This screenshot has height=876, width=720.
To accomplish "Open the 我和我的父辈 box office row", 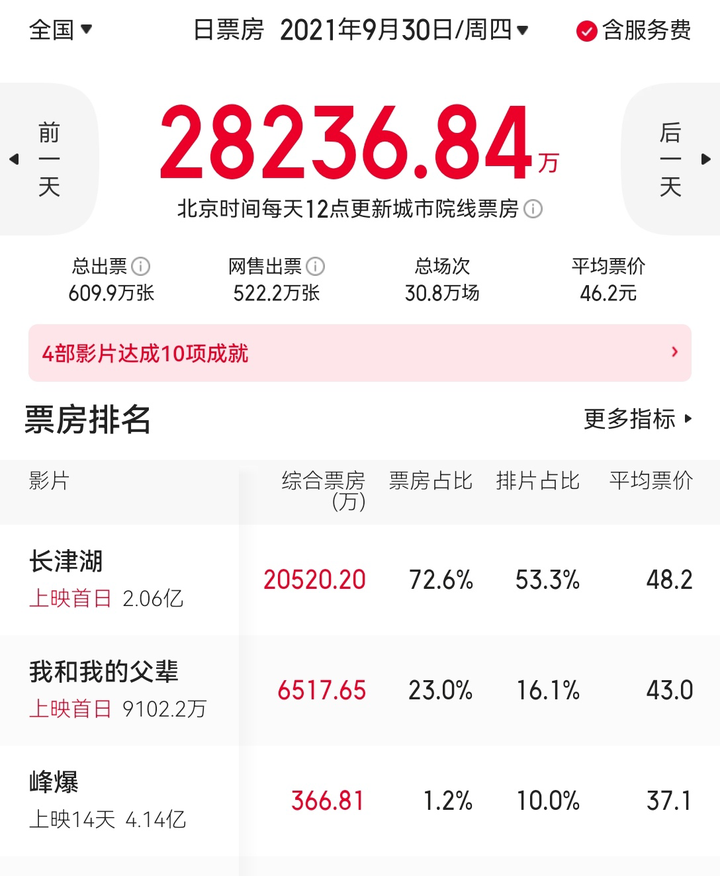I will [360, 690].
